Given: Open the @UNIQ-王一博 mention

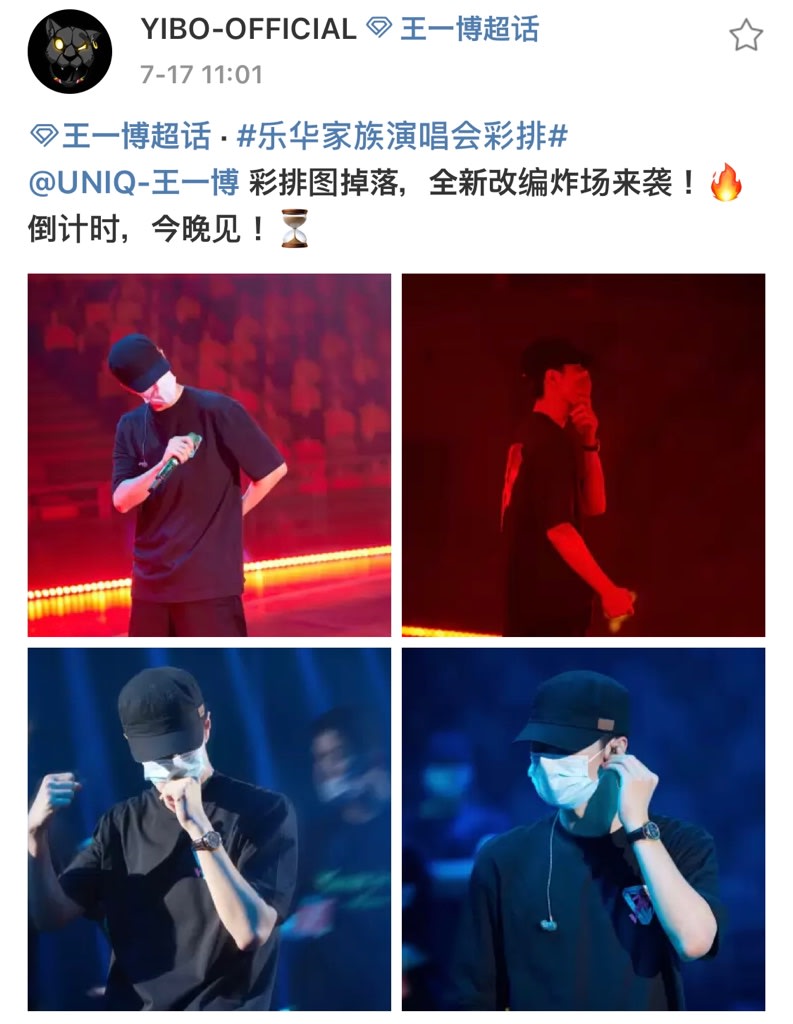Looking at the screenshot, I should [134, 184].
